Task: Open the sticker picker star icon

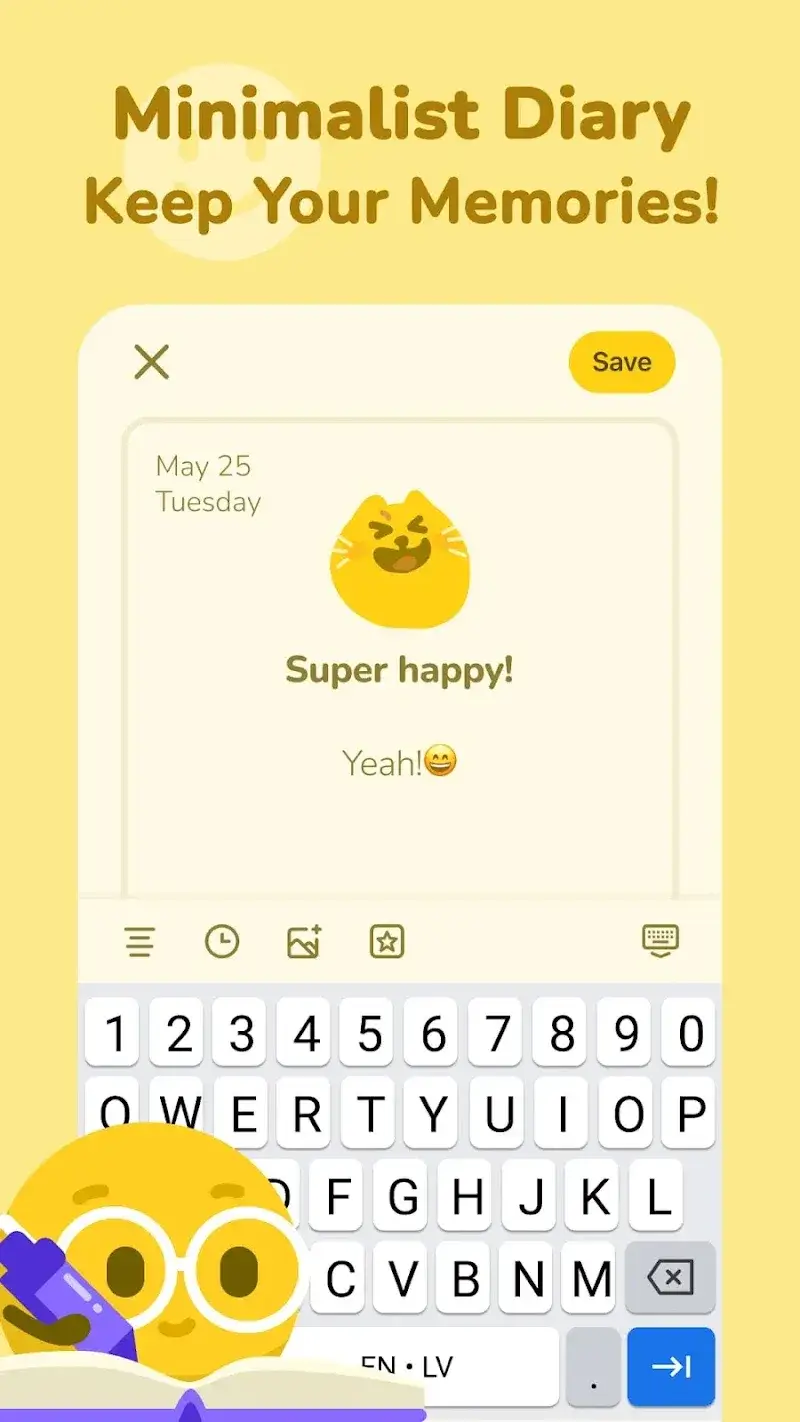Action: point(387,941)
